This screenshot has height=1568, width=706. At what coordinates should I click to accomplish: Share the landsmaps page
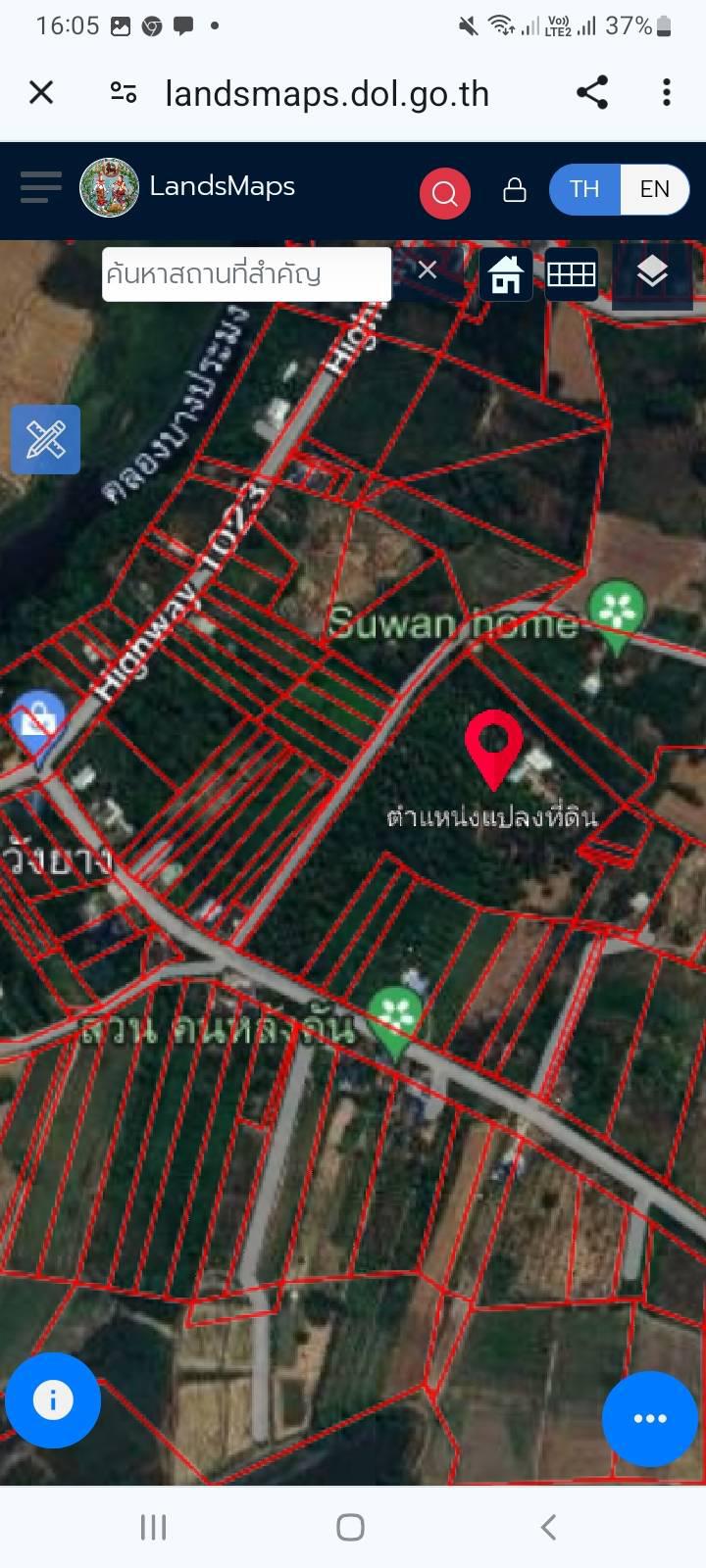(592, 92)
